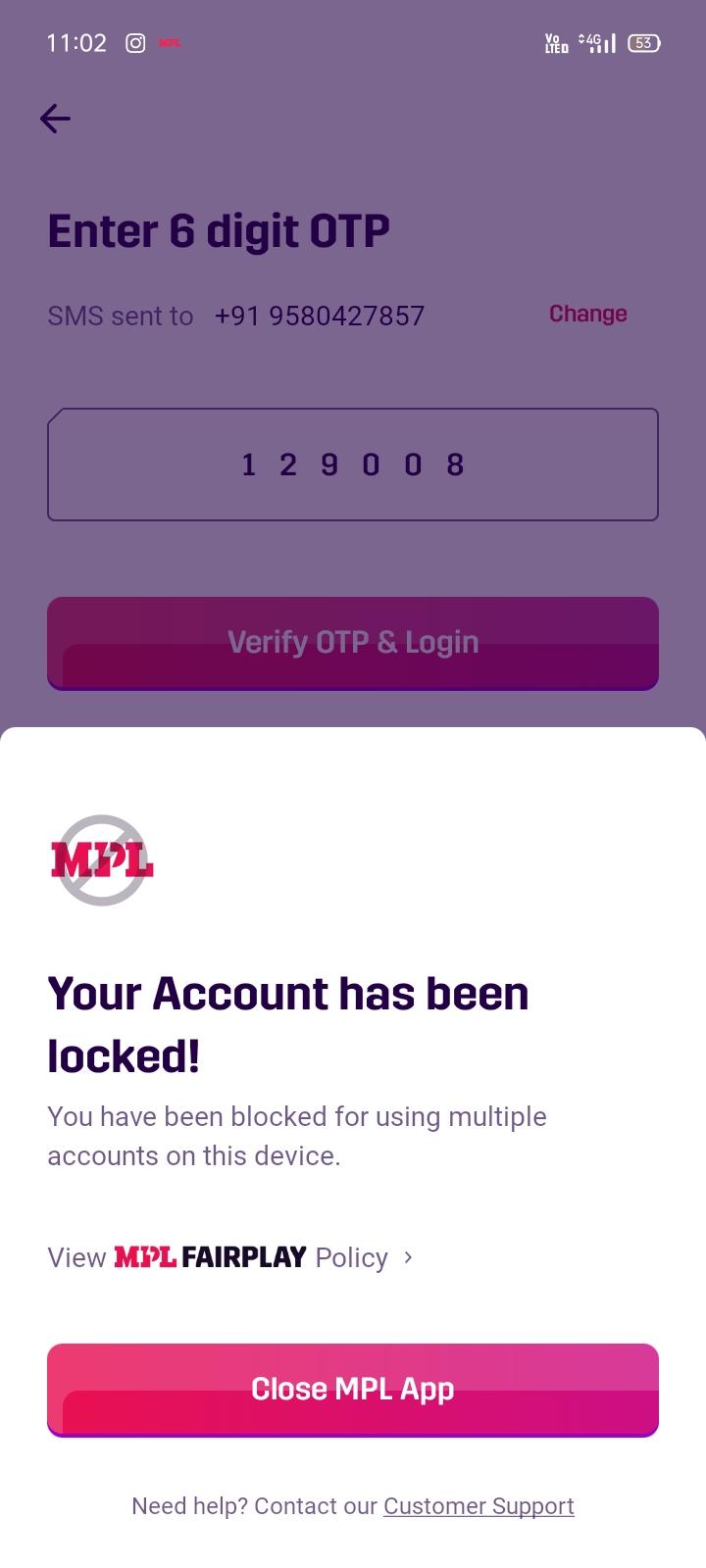Tap the Close MPL App button
The width and height of the screenshot is (706, 1568).
(353, 1390)
